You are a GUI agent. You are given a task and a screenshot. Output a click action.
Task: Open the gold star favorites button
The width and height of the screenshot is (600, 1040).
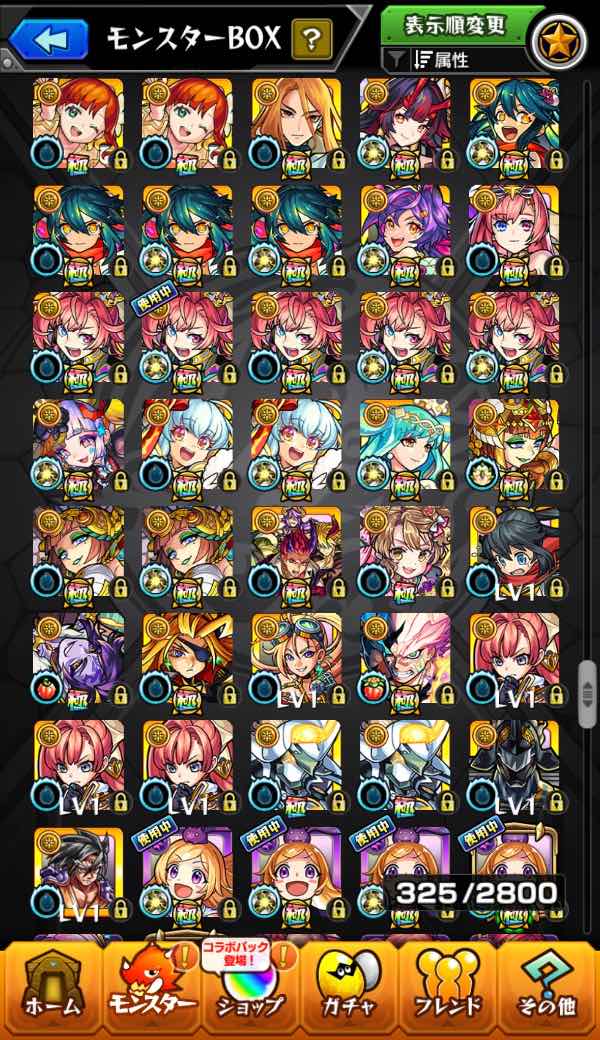pyautogui.click(x=560, y=40)
